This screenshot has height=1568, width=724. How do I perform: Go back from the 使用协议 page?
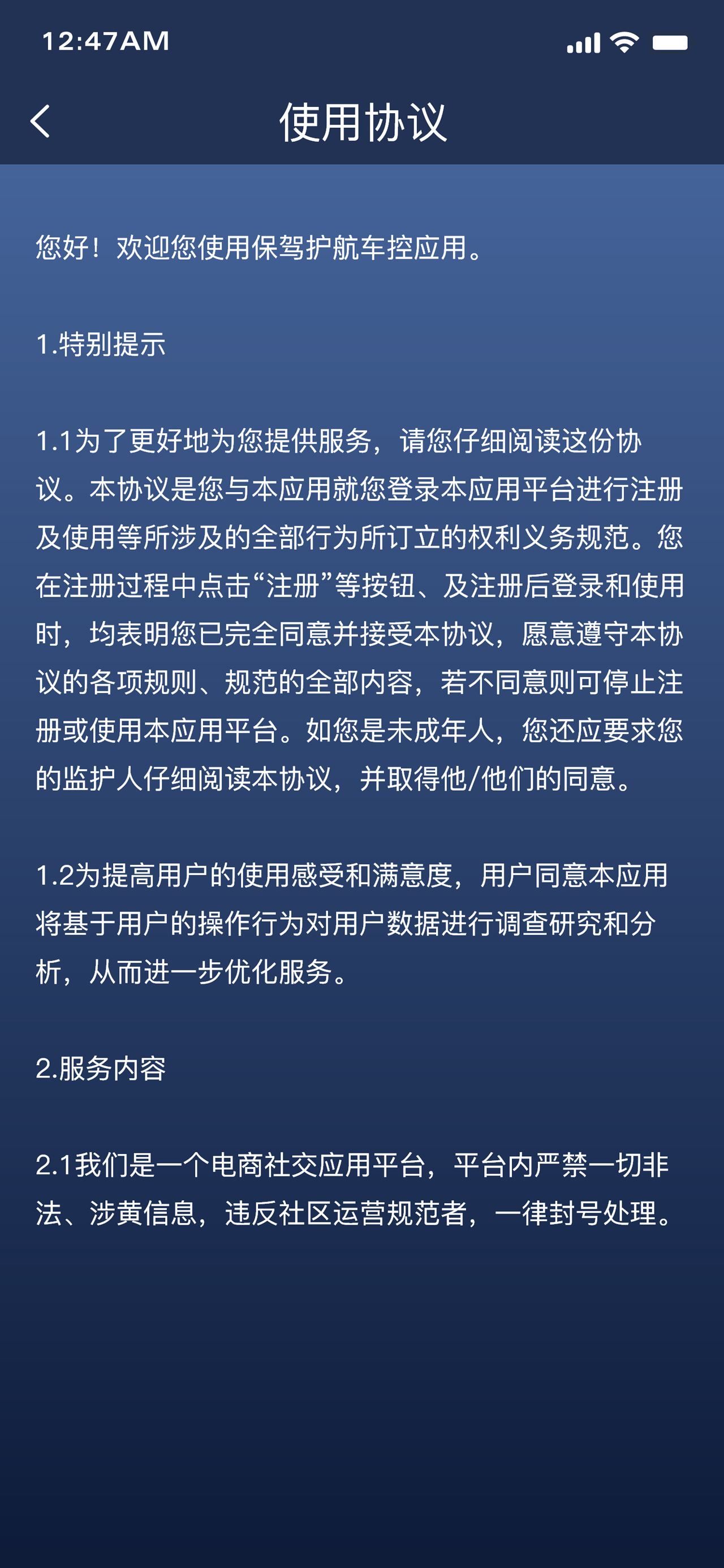(x=40, y=121)
